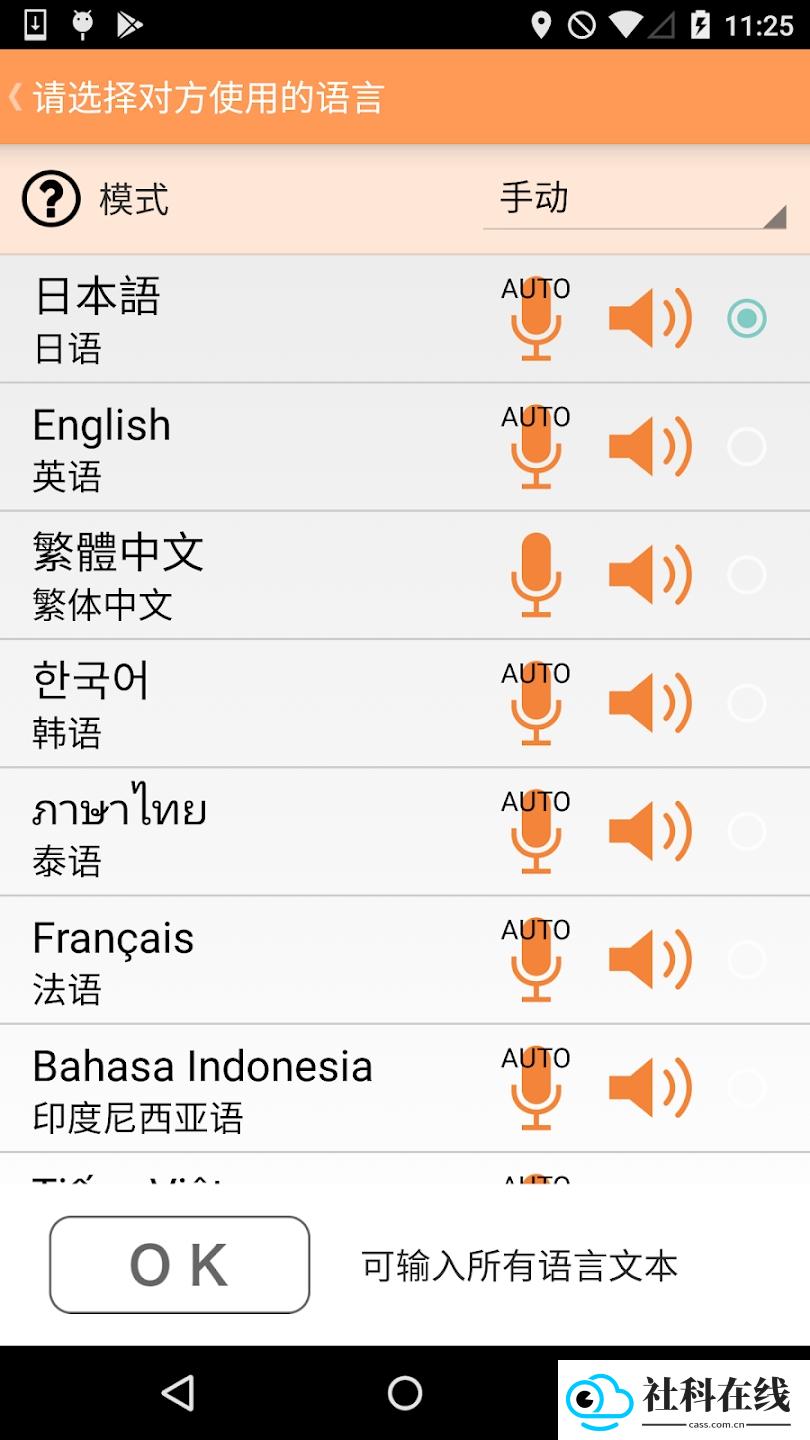The width and height of the screenshot is (810, 1440).
Task: Play the speaker sample for Français
Action: point(650,959)
